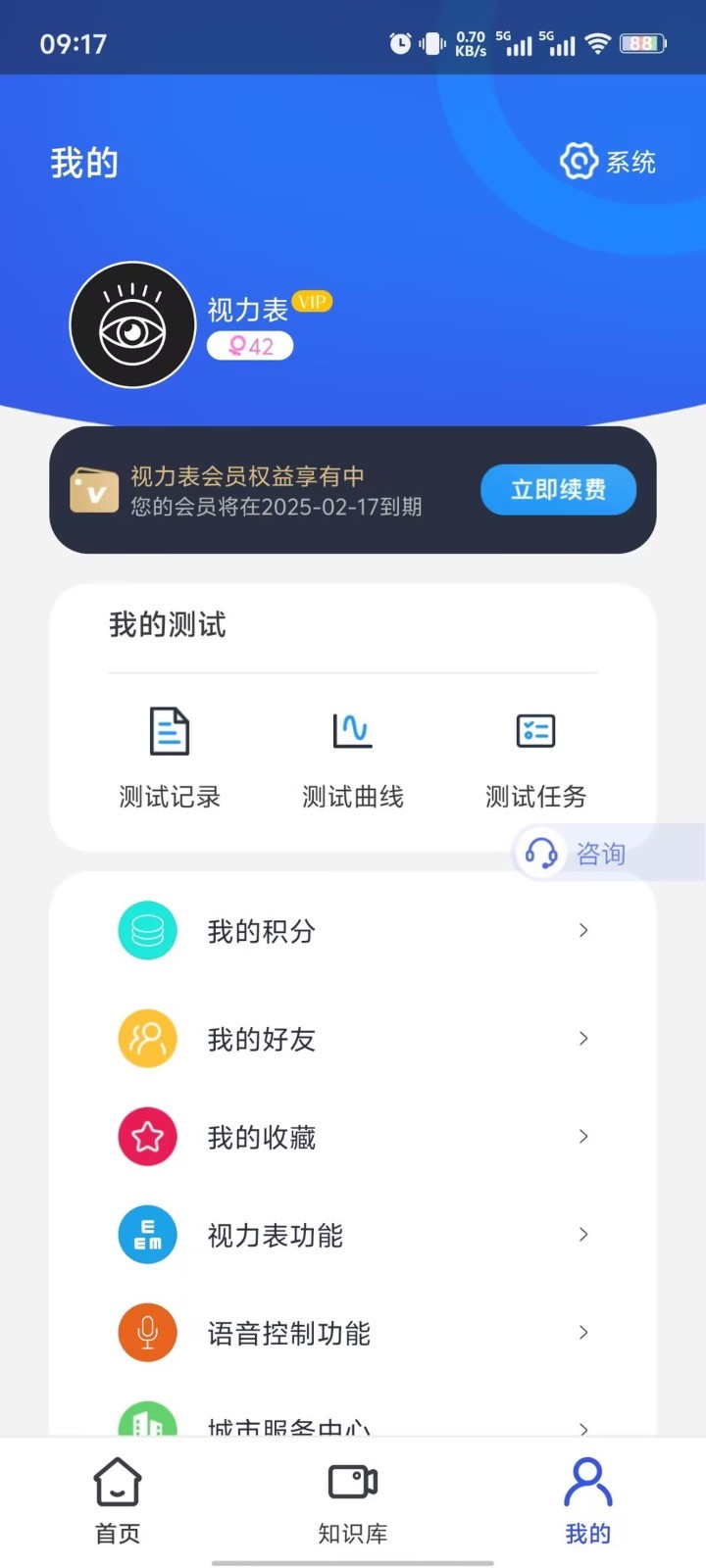Open the 系统 settings gear

(579, 161)
